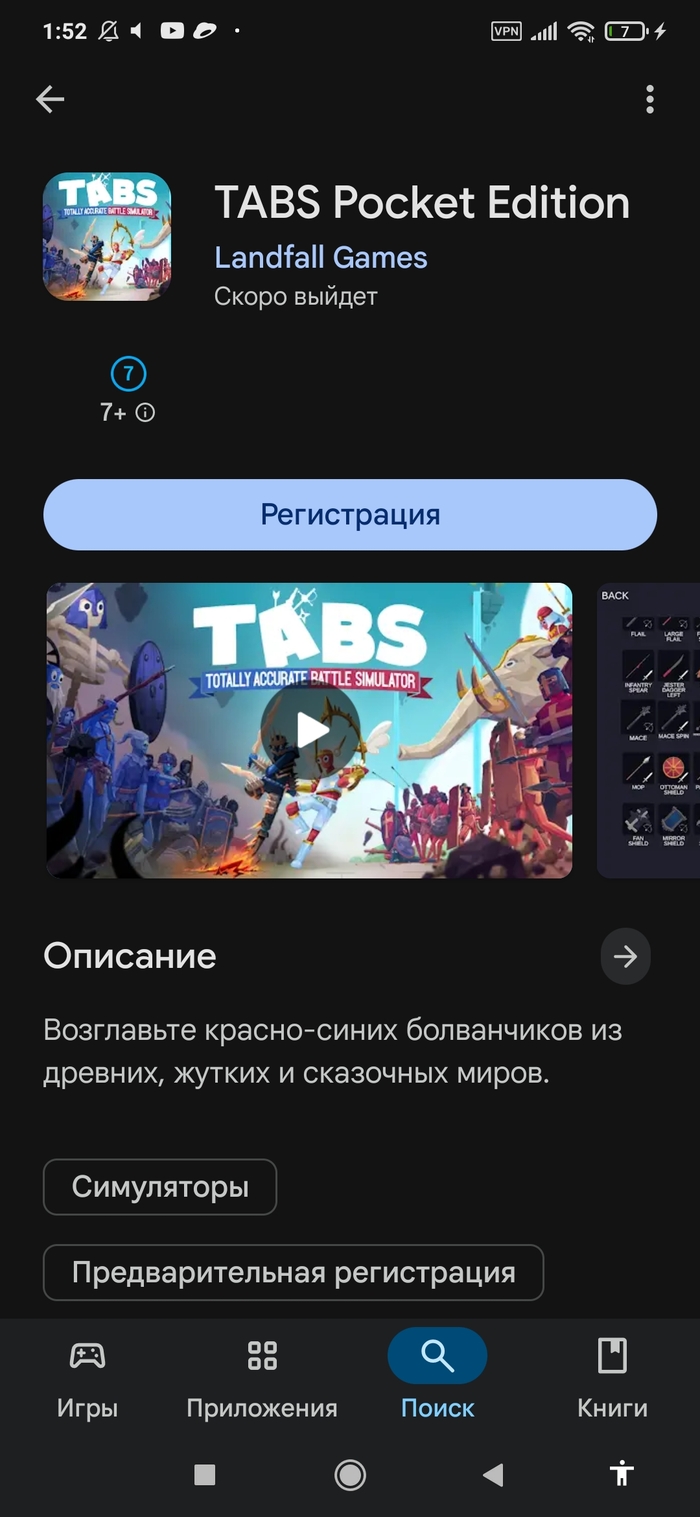Play the TABS trailer video

(311, 731)
